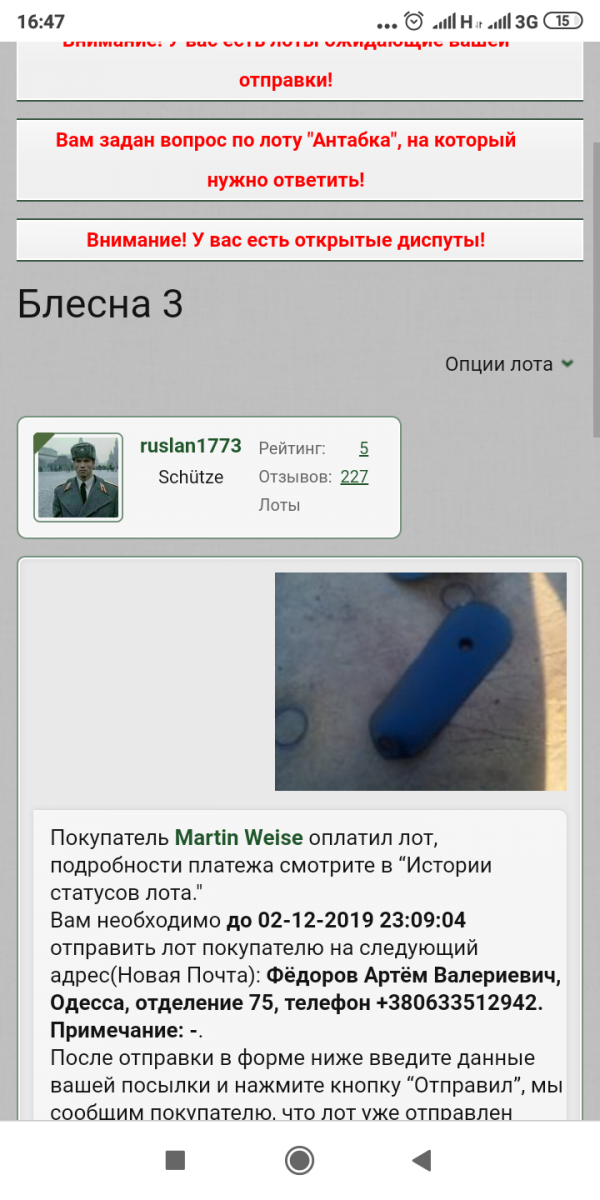600x1200 pixels.
Task: Open the open disputes warning banner
Action: click(300, 241)
